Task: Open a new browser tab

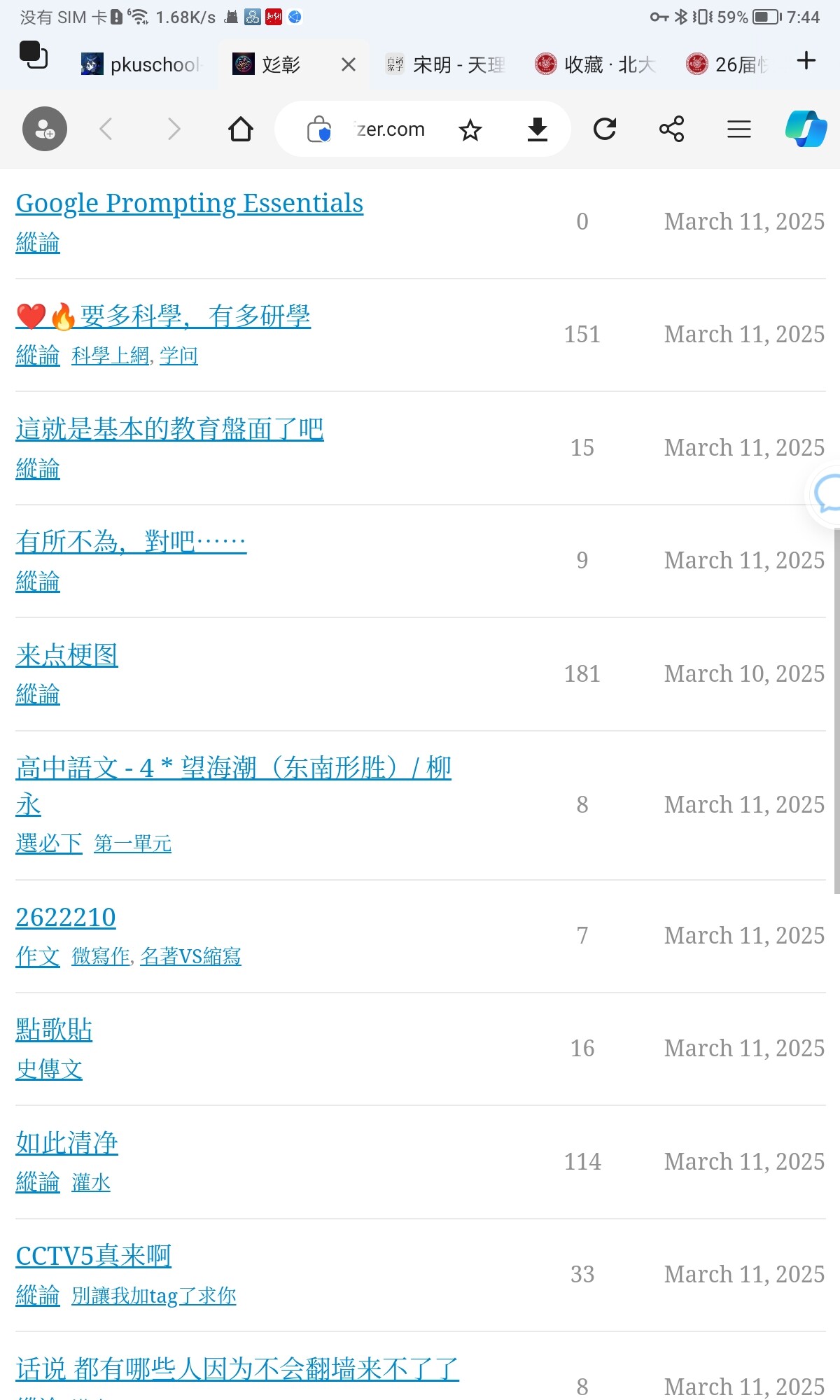Action: click(806, 61)
